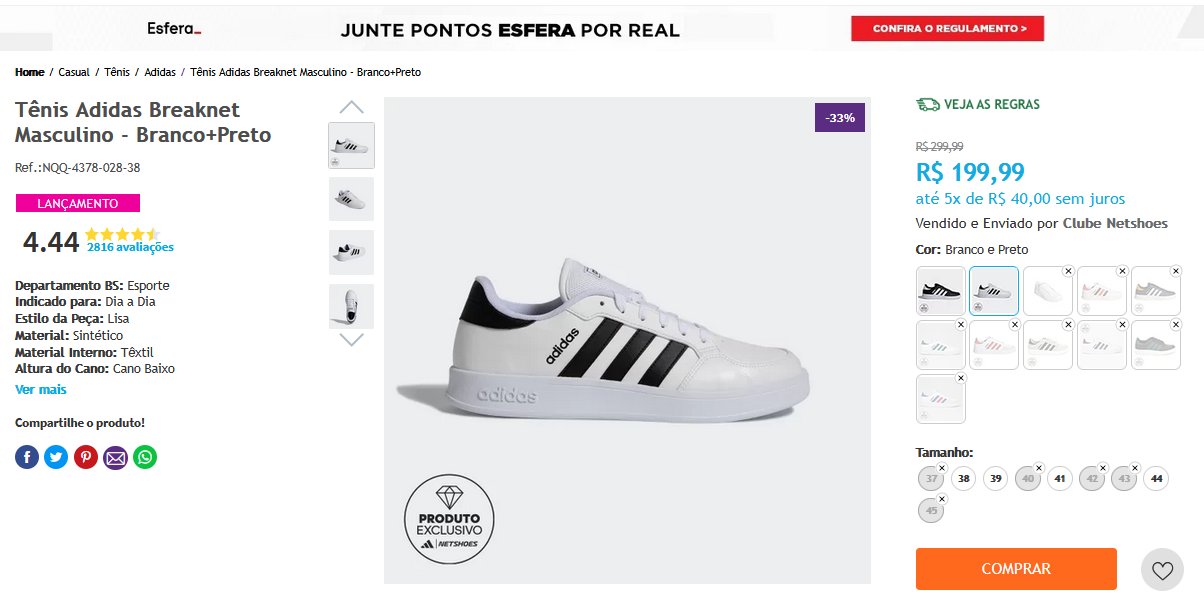Screen dimensions: 1204x595
Task: Open the 2816 avaliações reviews link
Action: pyautogui.click(x=130, y=247)
